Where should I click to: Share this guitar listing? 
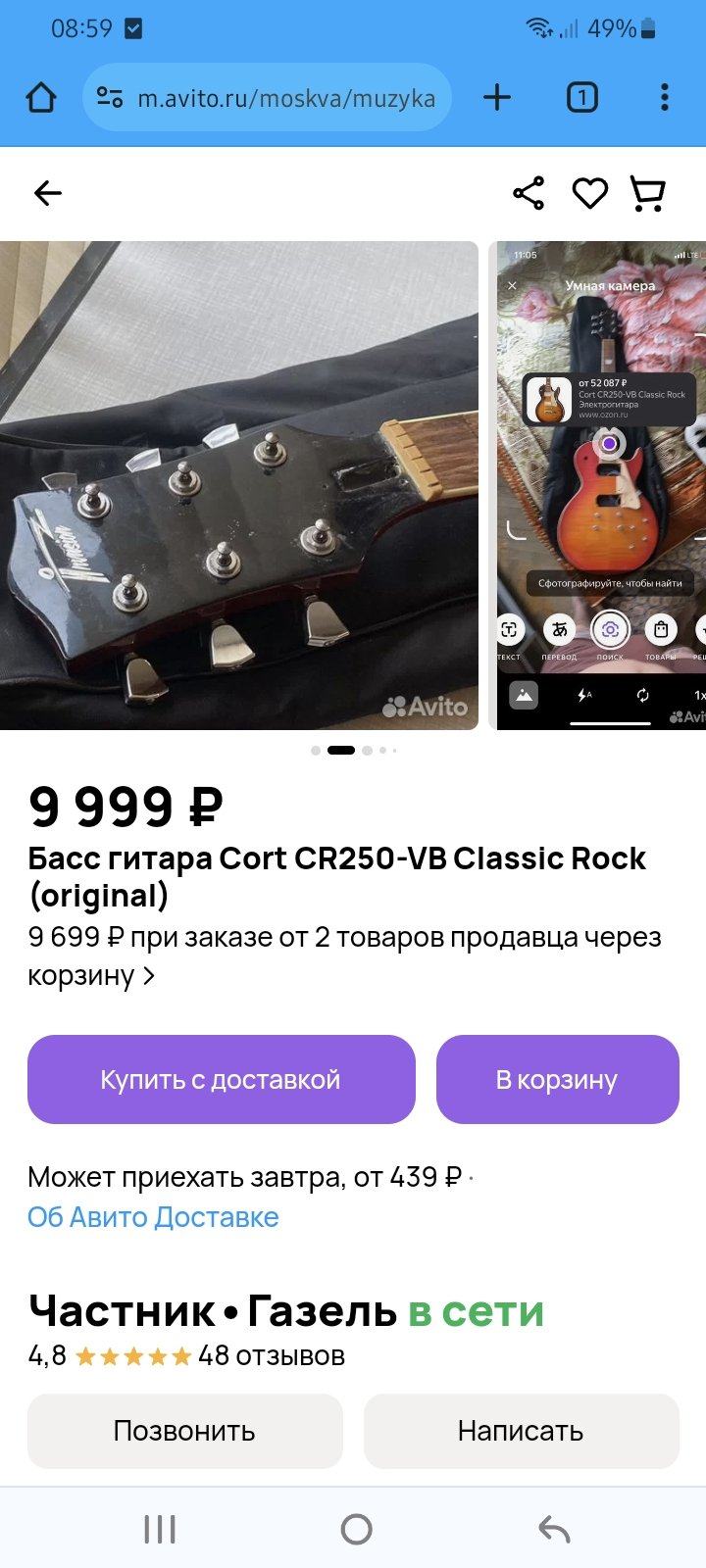coord(529,193)
